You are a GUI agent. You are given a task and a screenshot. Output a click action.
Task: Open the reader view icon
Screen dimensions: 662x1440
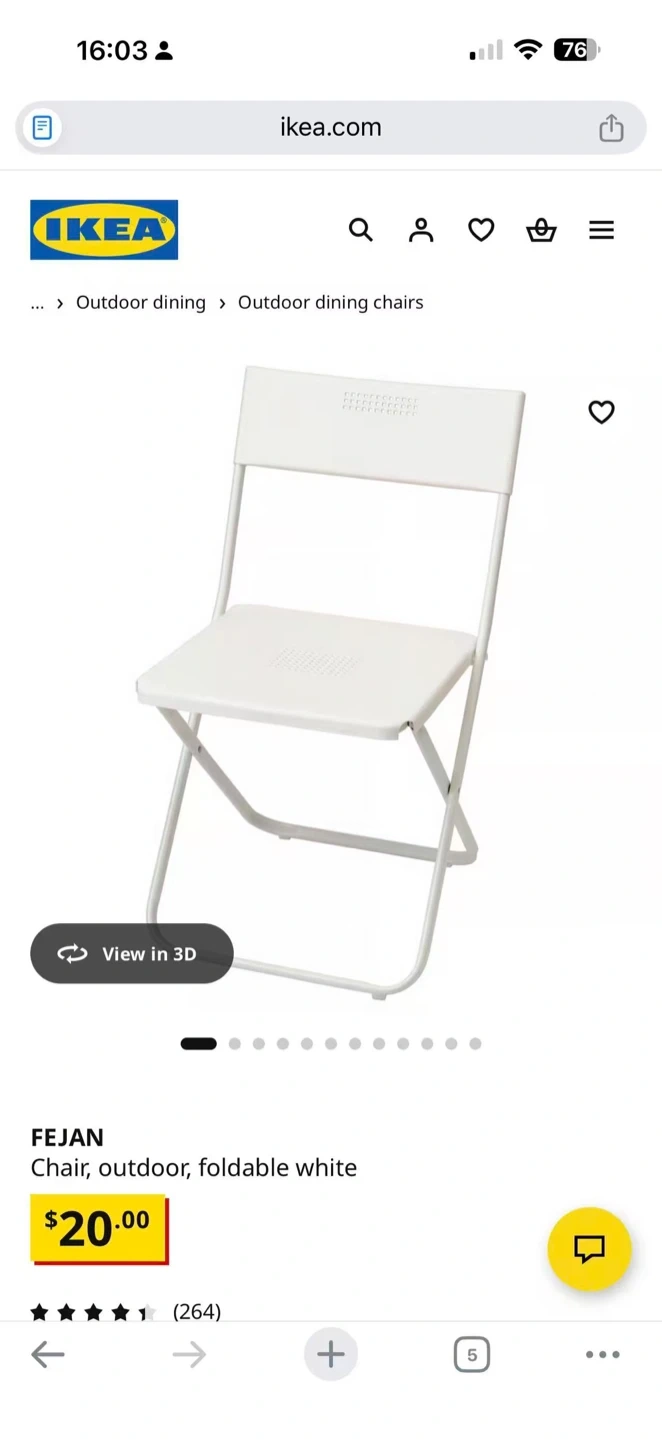(42, 128)
